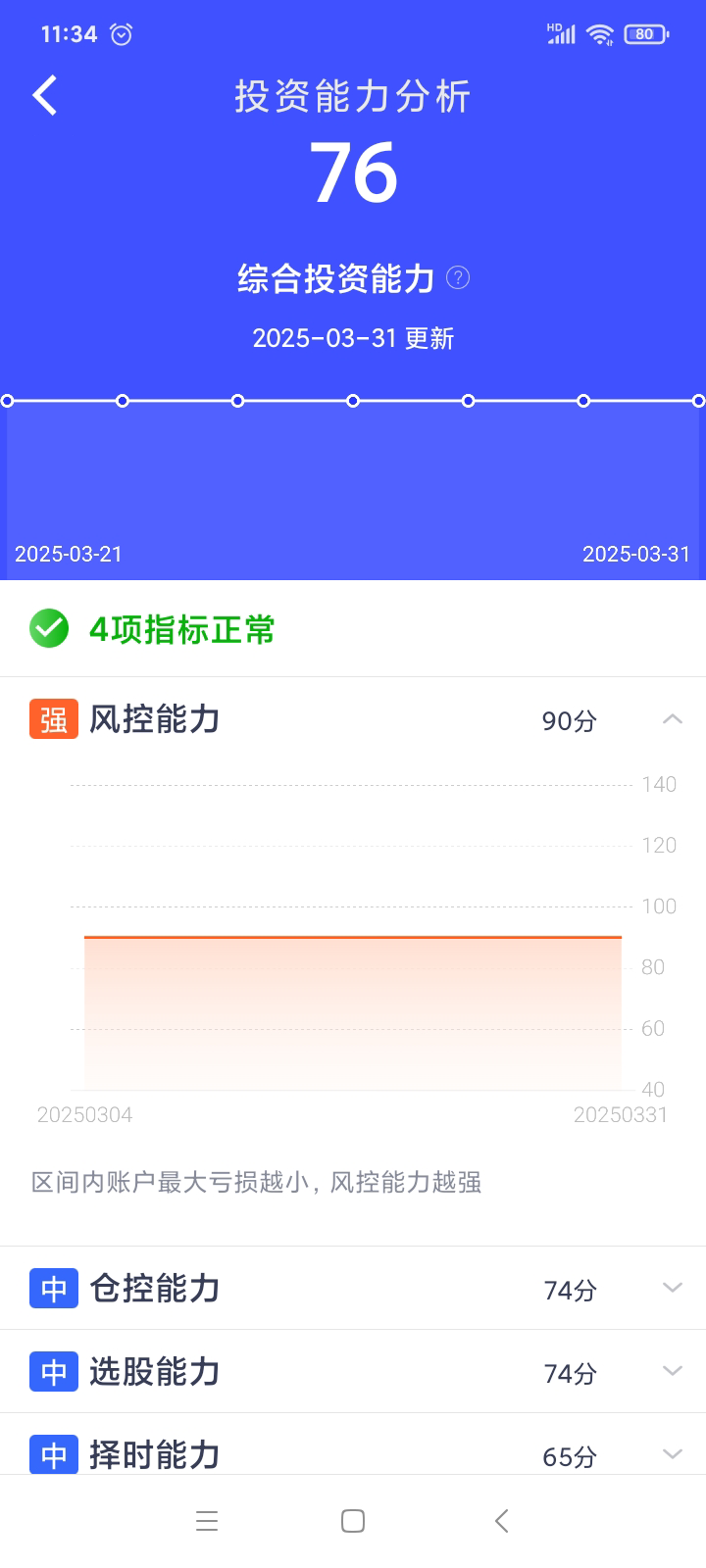Expand the 仓控能力 row
This screenshot has width=706, height=1568.
tap(672, 1288)
